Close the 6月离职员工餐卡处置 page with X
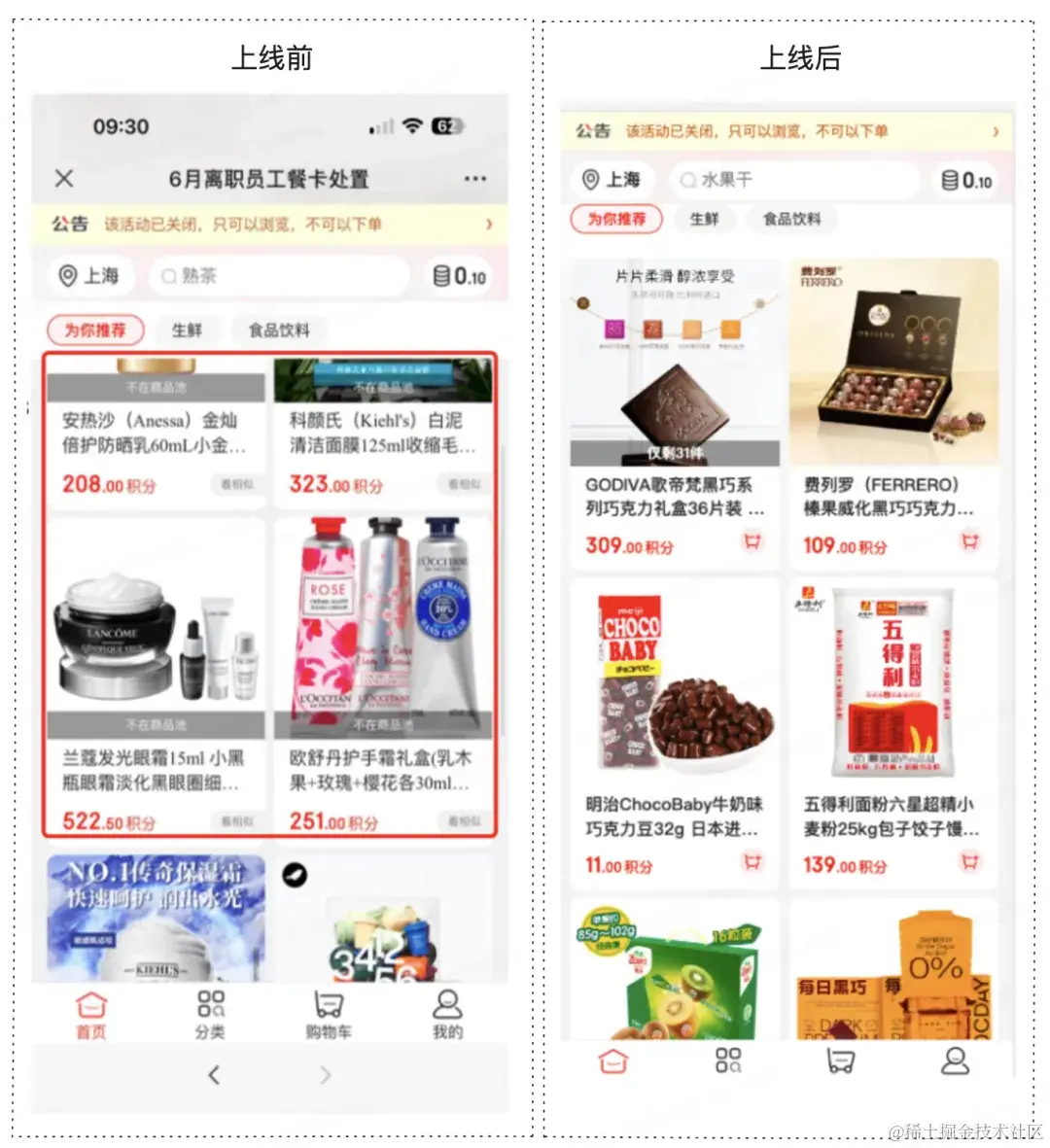 (61, 179)
